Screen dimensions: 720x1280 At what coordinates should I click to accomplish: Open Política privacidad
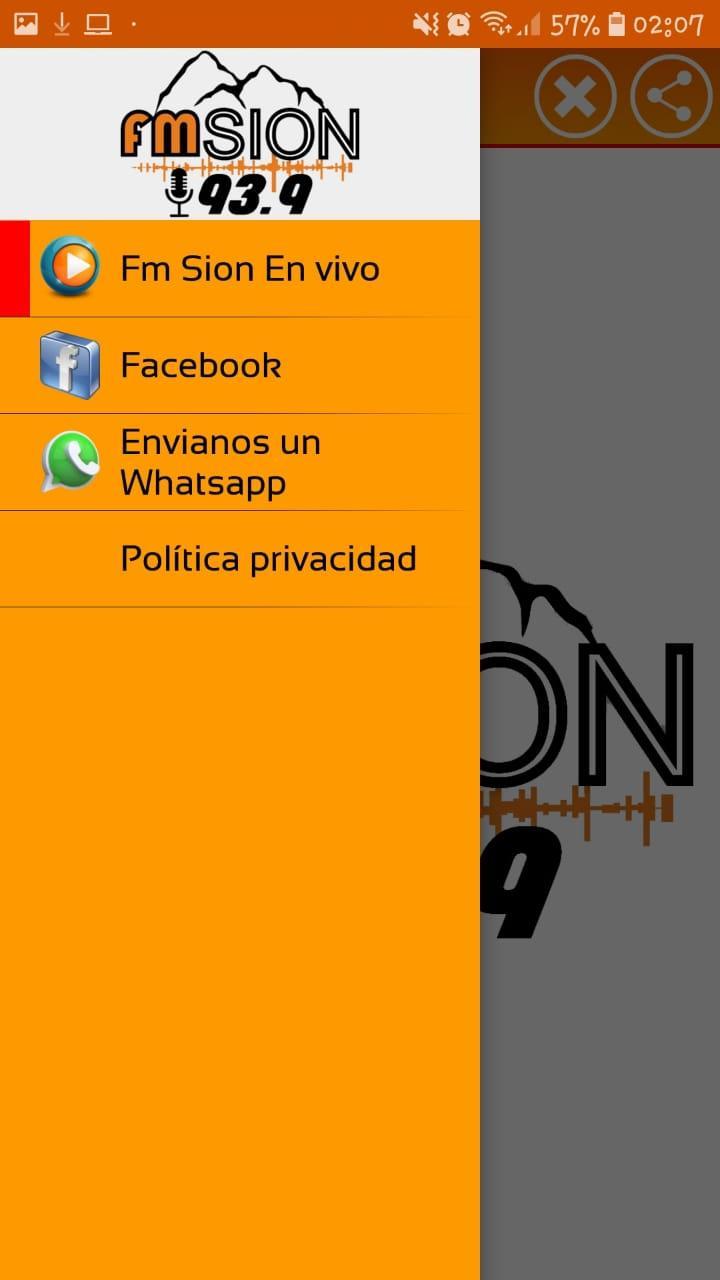pos(268,559)
